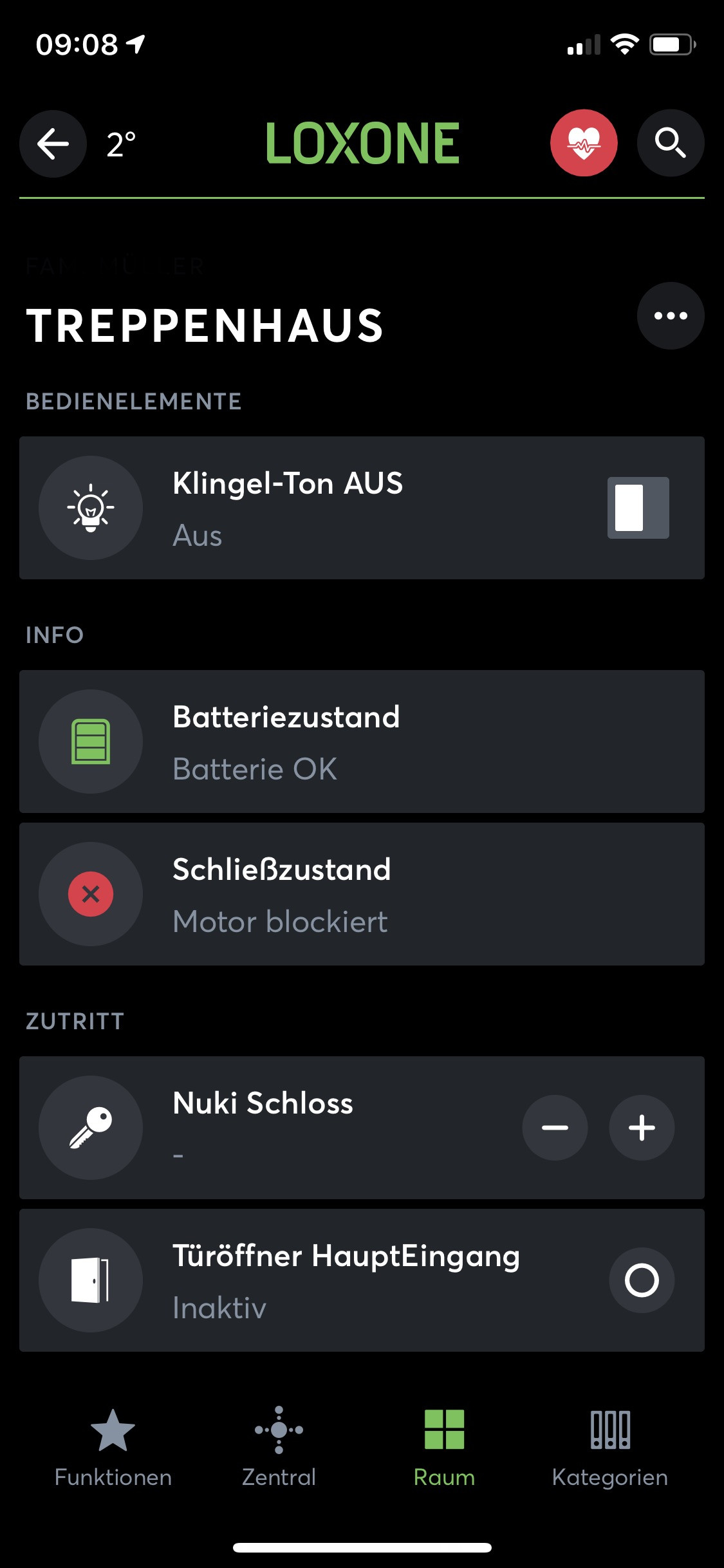Image resolution: width=724 pixels, height=1568 pixels.
Task: Open the search magnifier
Action: 670,143
